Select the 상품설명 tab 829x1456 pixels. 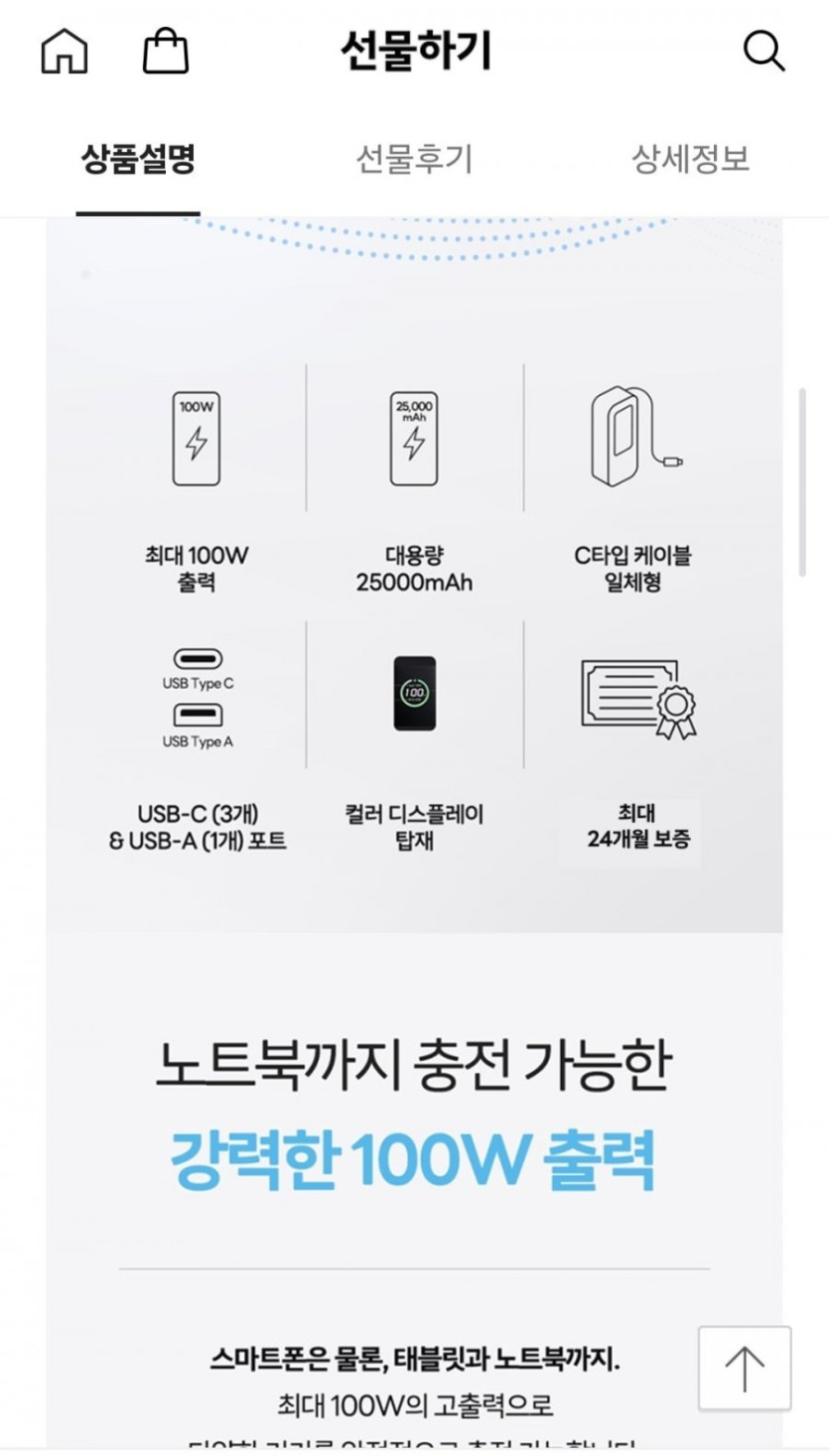(x=138, y=159)
